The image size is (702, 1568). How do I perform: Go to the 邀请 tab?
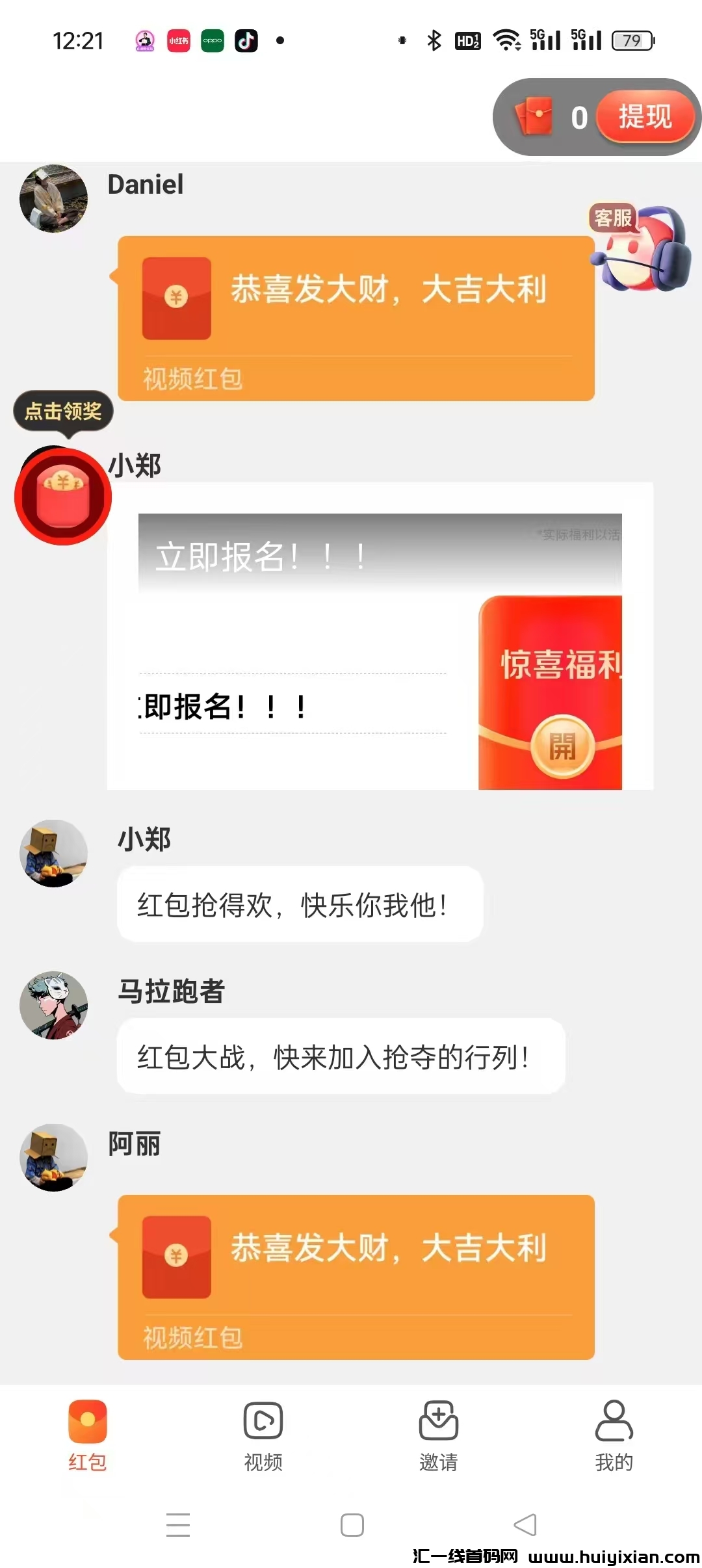(x=439, y=1435)
